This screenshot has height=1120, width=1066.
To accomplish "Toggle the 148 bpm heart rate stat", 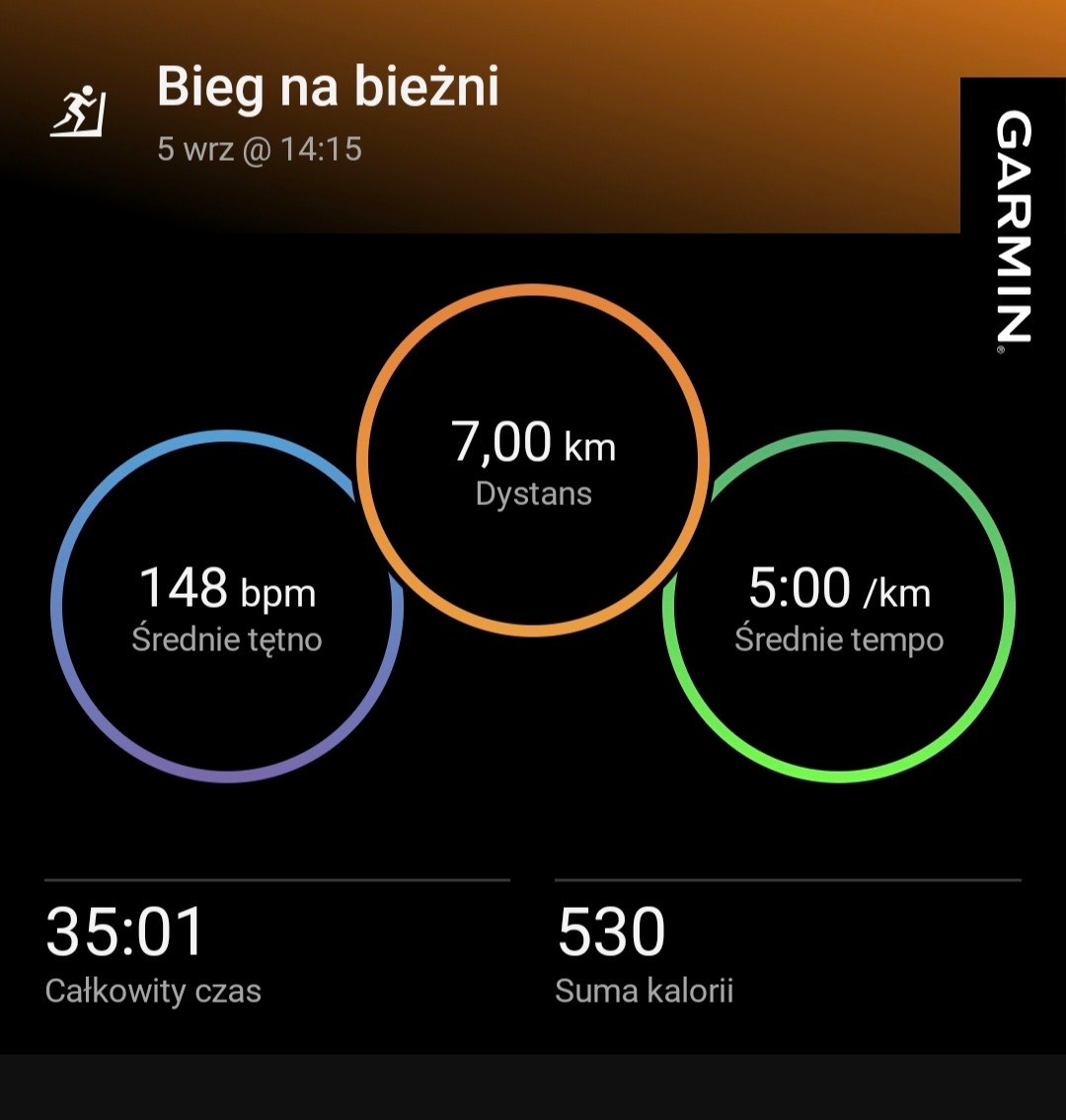I will (225, 590).
